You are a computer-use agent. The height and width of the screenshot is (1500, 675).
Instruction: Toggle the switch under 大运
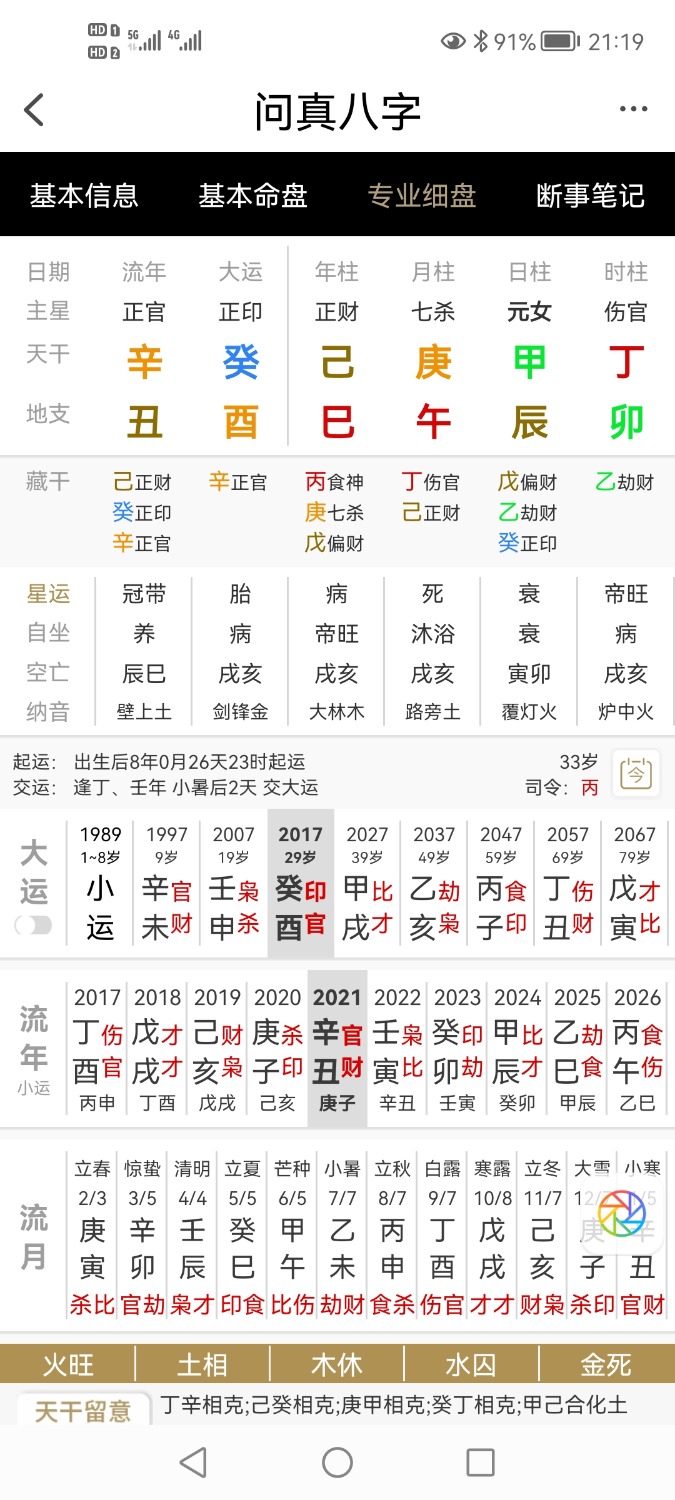34,925
